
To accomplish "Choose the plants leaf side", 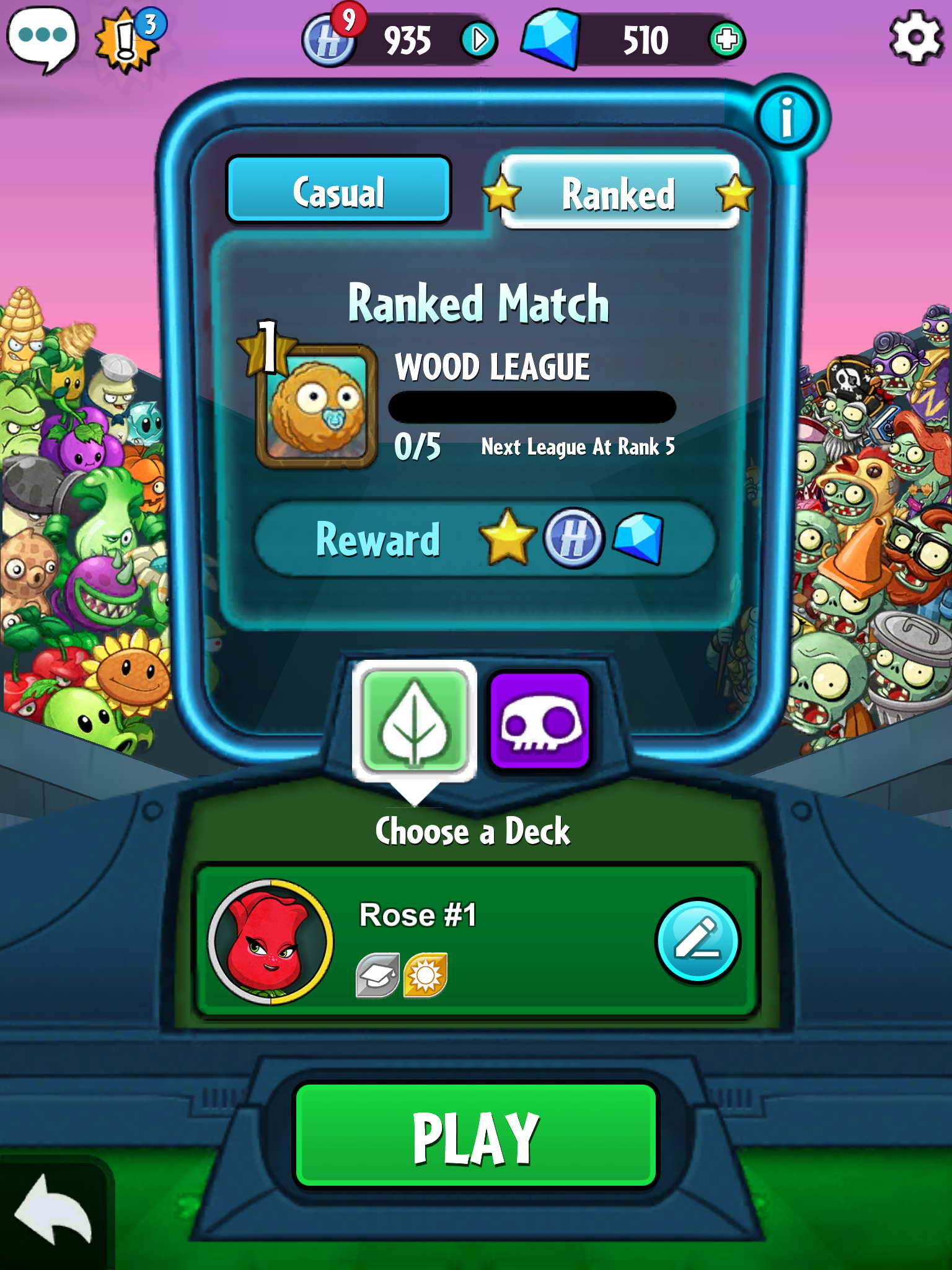I will (415, 721).
